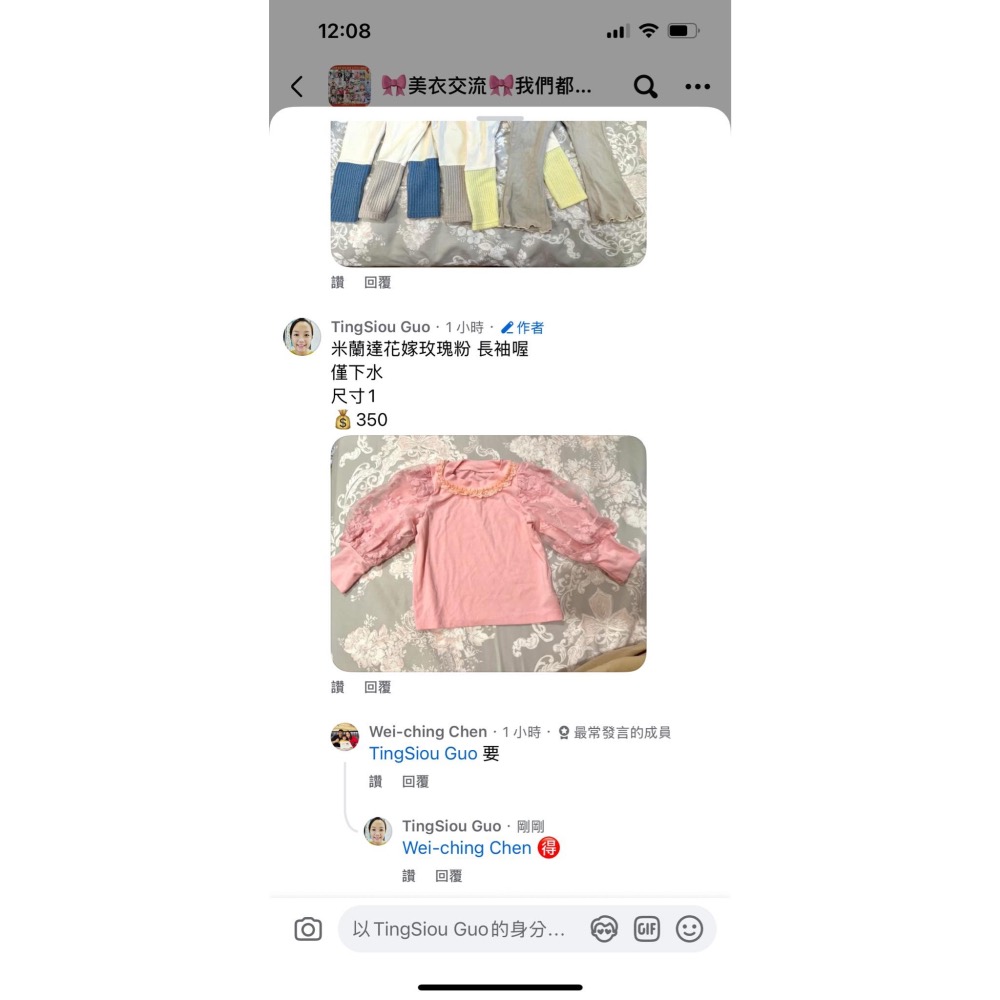Go back with the top-left arrow
Screen dimensions: 1000x1000
(x=297, y=87)
